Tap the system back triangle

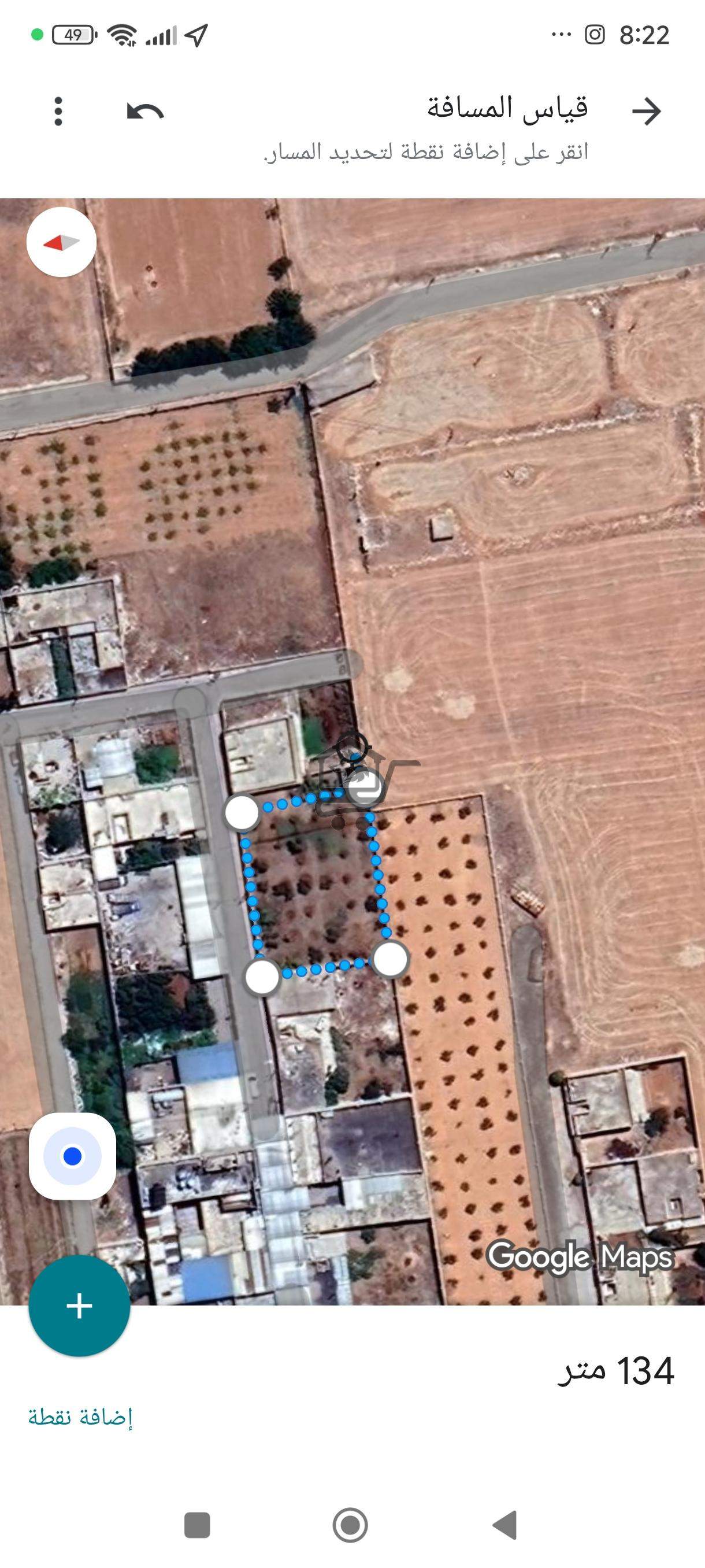[505, 1525]
